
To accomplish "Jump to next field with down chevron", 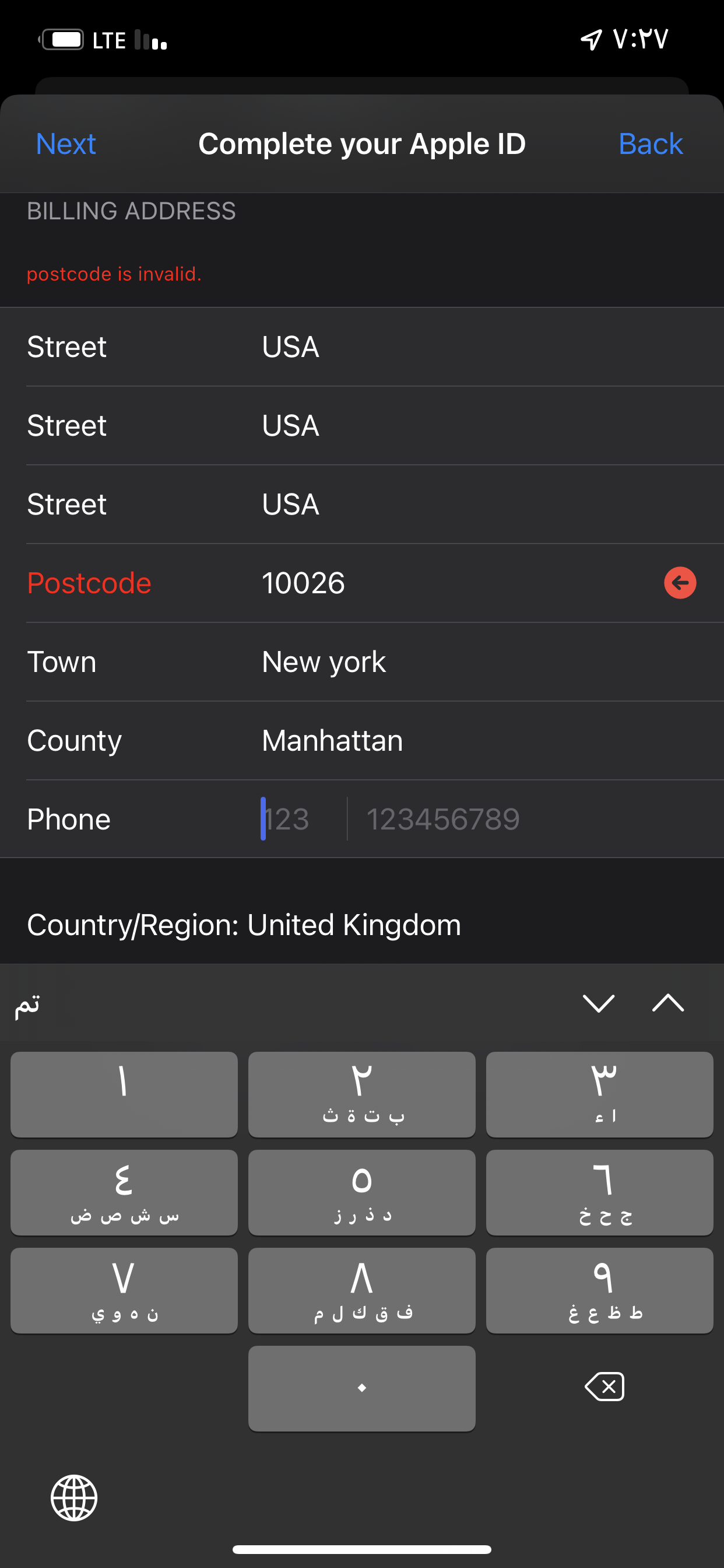I will click(598, 1003).
